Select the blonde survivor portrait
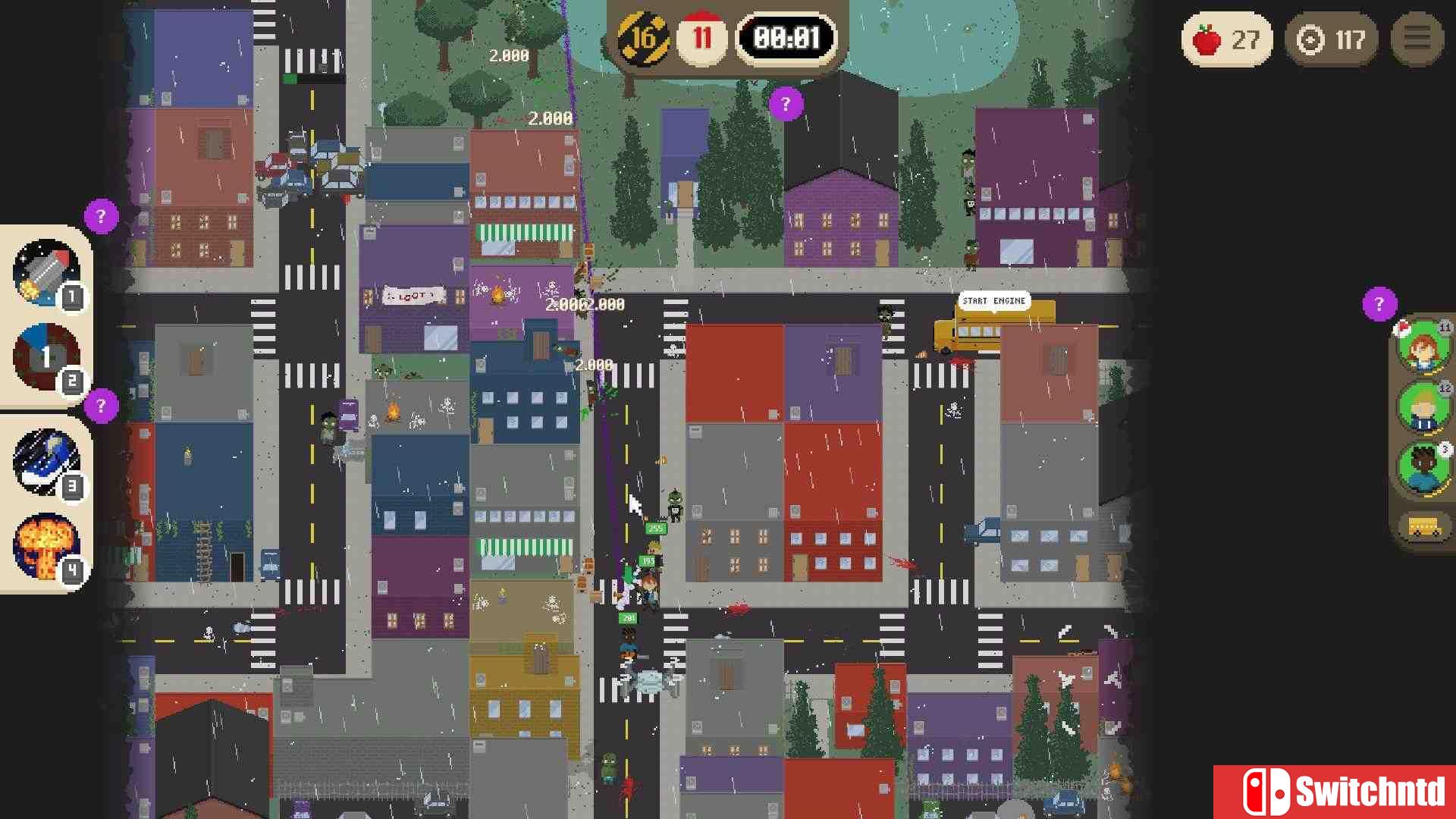1456x819 pixels. pyautogui.click(x=1423, y=407)
